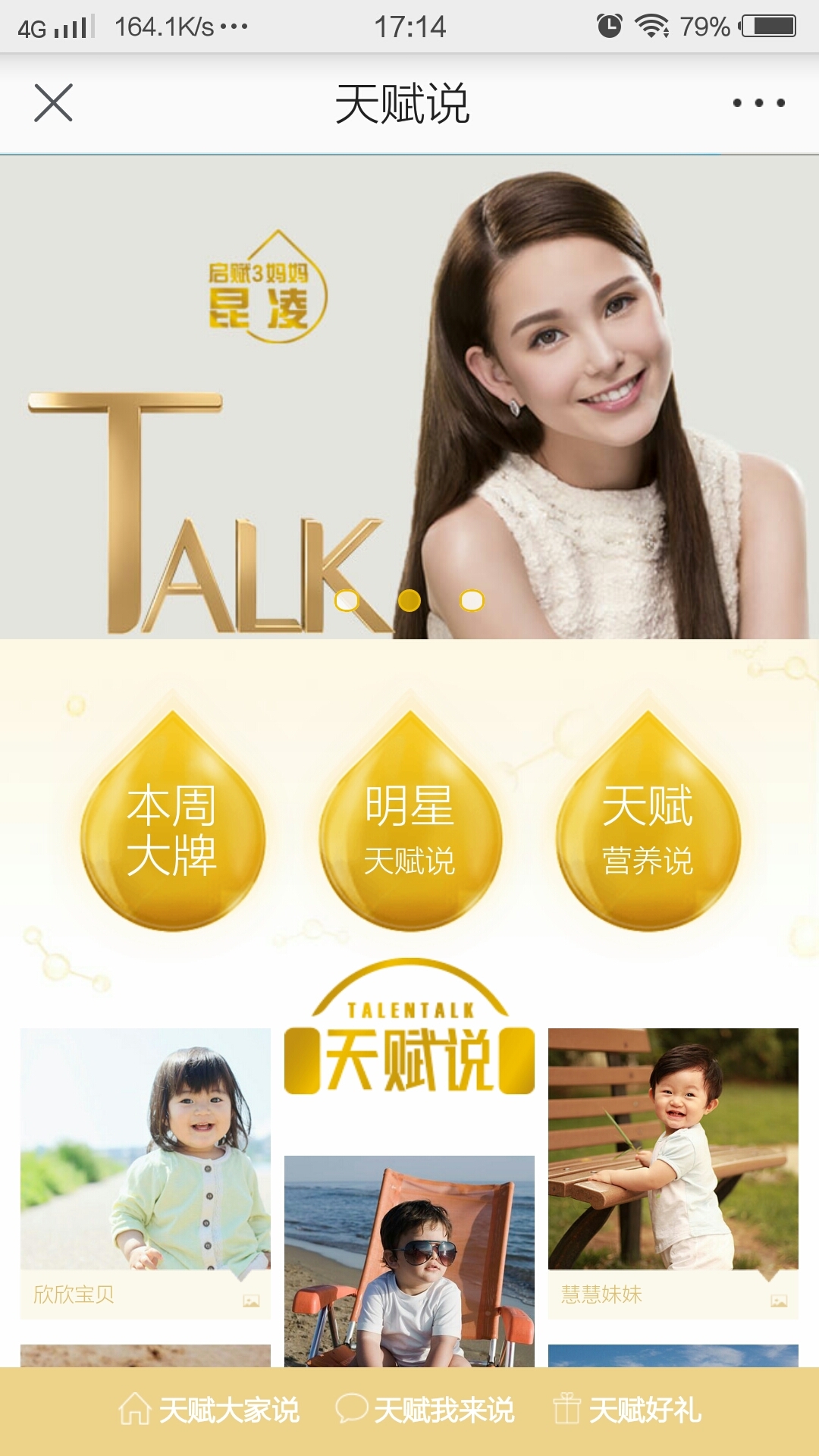Jump to the first banner slide dot
819x1456 pixels.
347,601
